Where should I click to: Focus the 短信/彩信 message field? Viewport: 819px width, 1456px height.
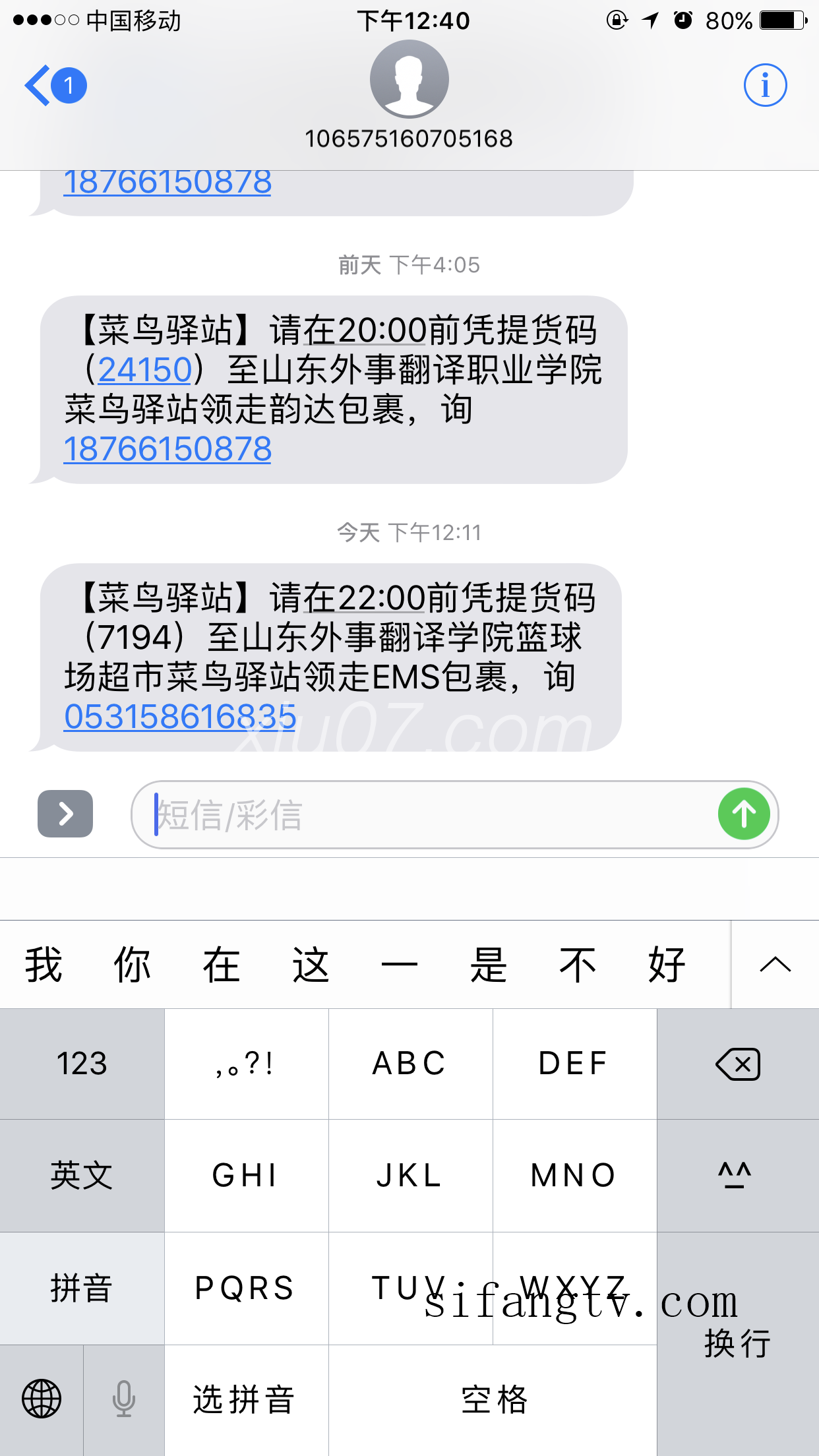pyautogui.click(x=422, y=815)
